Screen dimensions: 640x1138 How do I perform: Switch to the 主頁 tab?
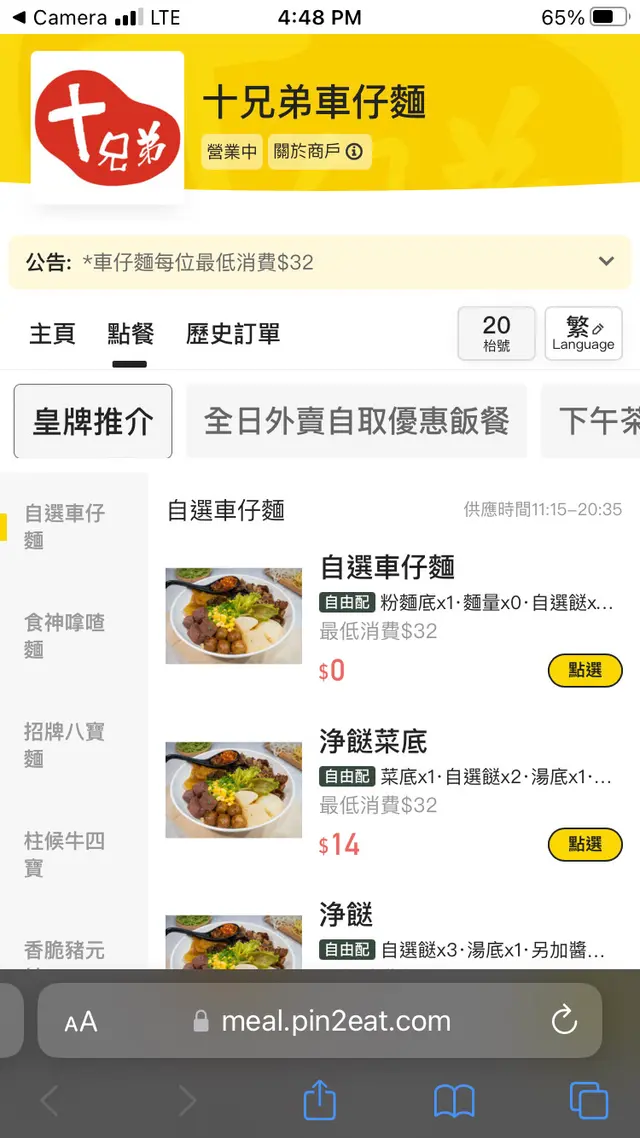pyautogui.click(x=52, y=334)
